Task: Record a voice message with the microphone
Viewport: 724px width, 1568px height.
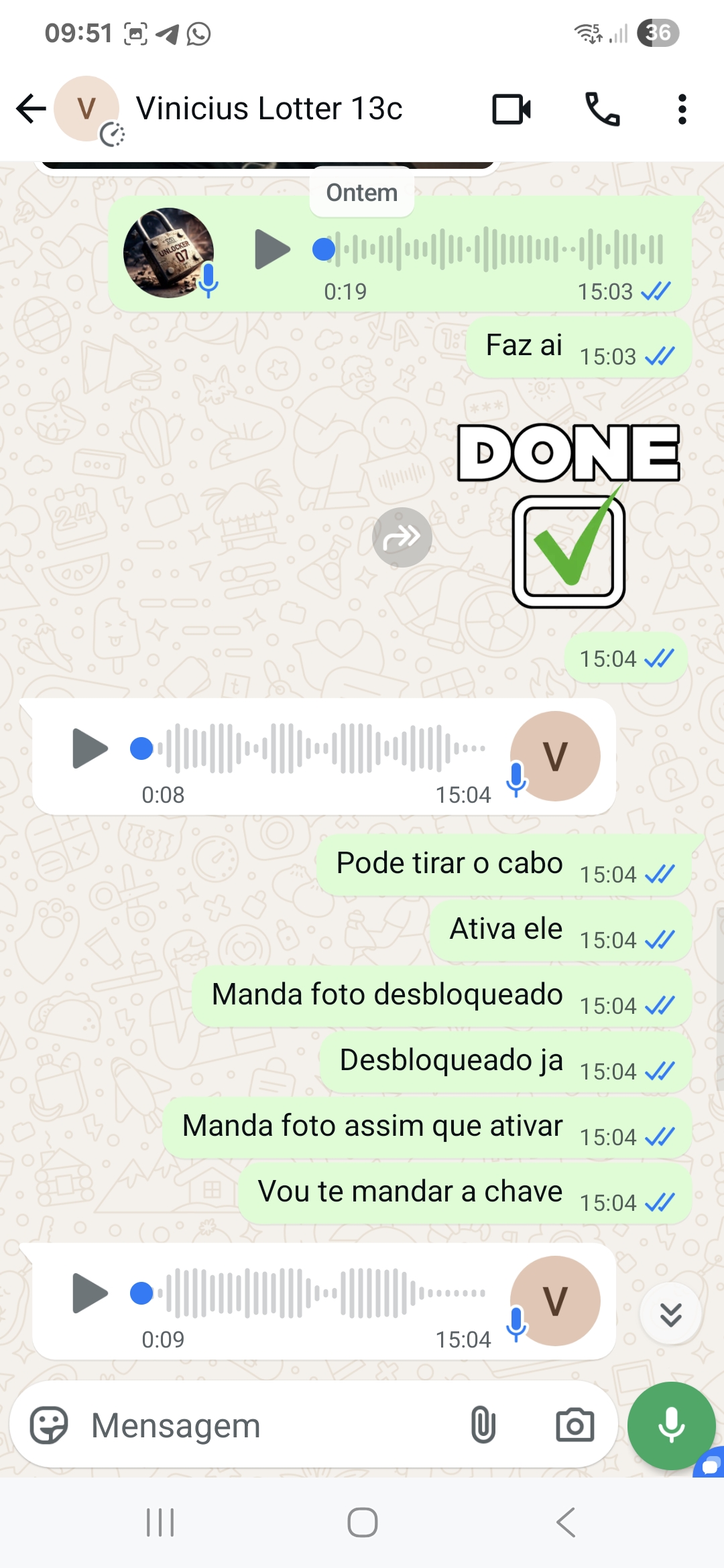Action: click(x=670, y=1425)
